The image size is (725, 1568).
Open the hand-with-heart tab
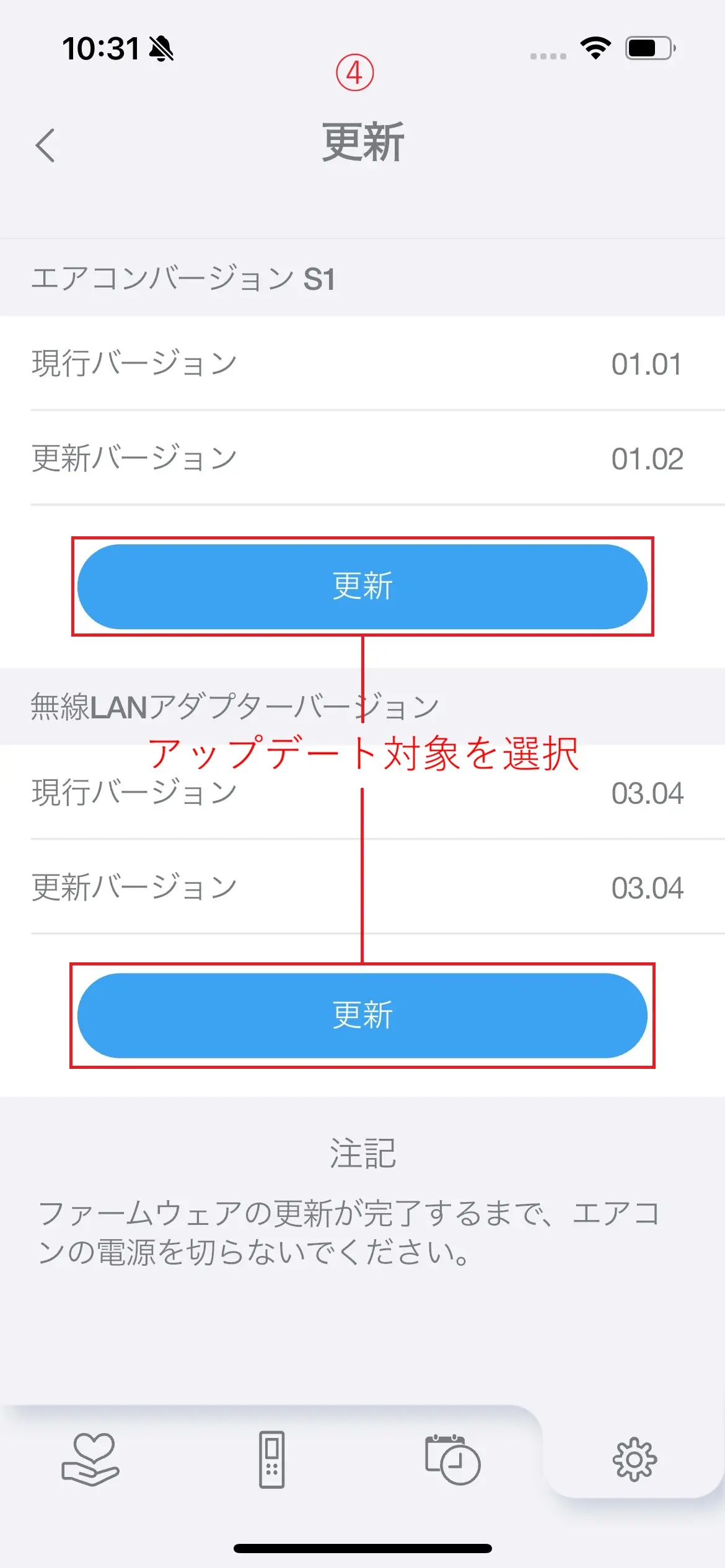click(90, 1459)
